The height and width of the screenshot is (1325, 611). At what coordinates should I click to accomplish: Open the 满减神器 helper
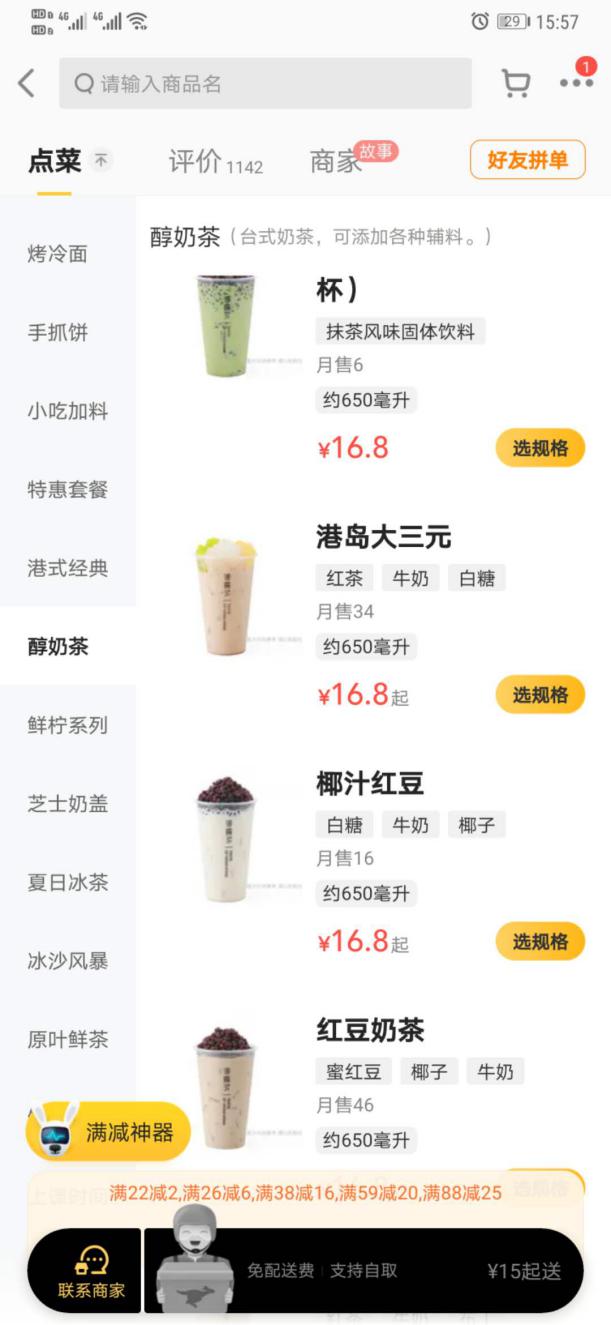pos(108,1131)
